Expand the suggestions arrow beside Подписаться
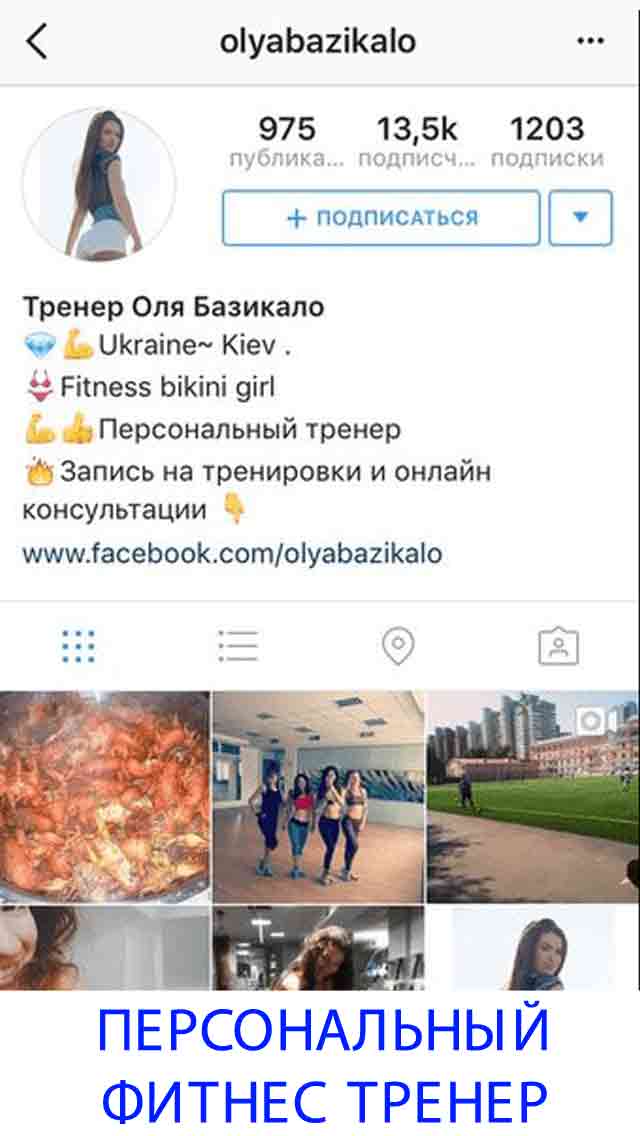The width and height of the screenshot is (640, 1136). (x=580, y=218)
